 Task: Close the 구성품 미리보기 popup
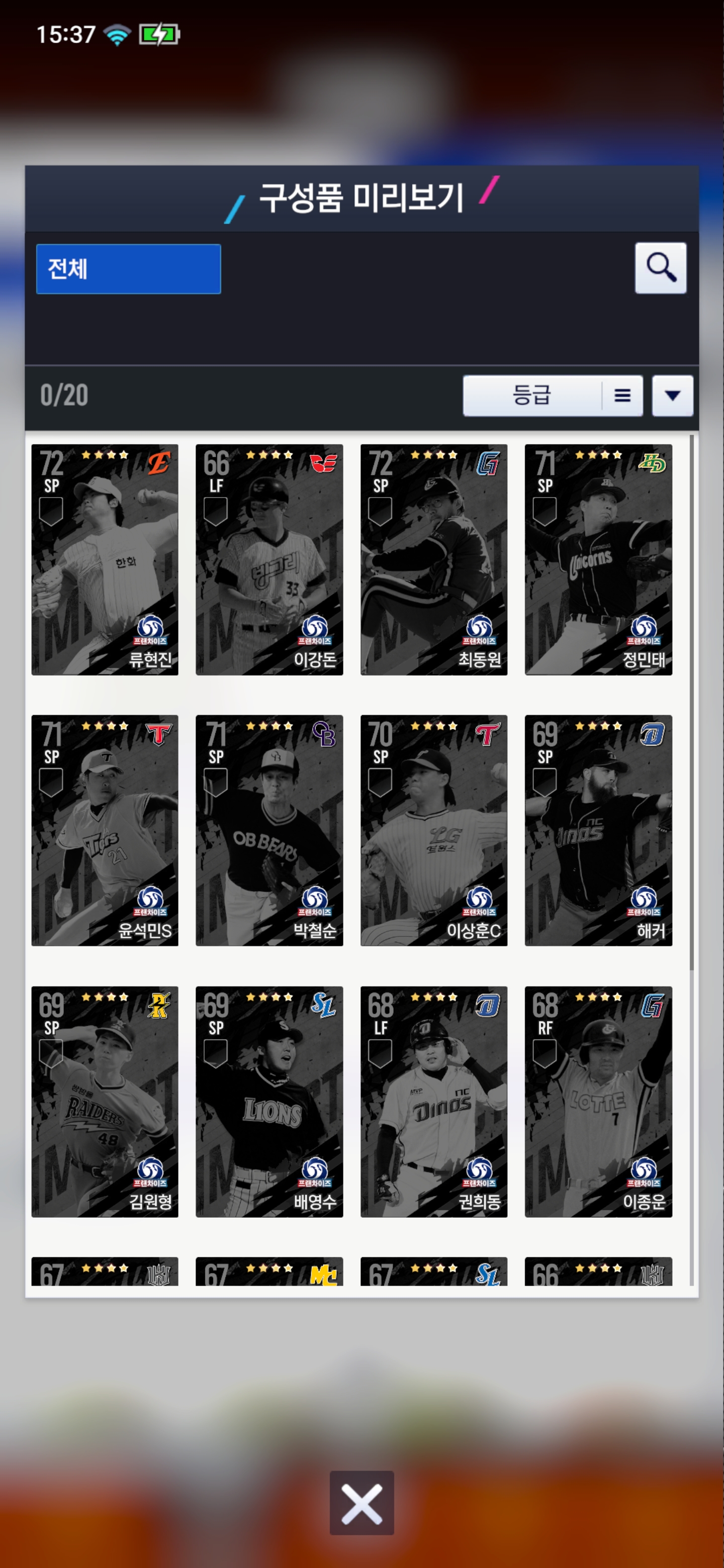point(361,1502)
